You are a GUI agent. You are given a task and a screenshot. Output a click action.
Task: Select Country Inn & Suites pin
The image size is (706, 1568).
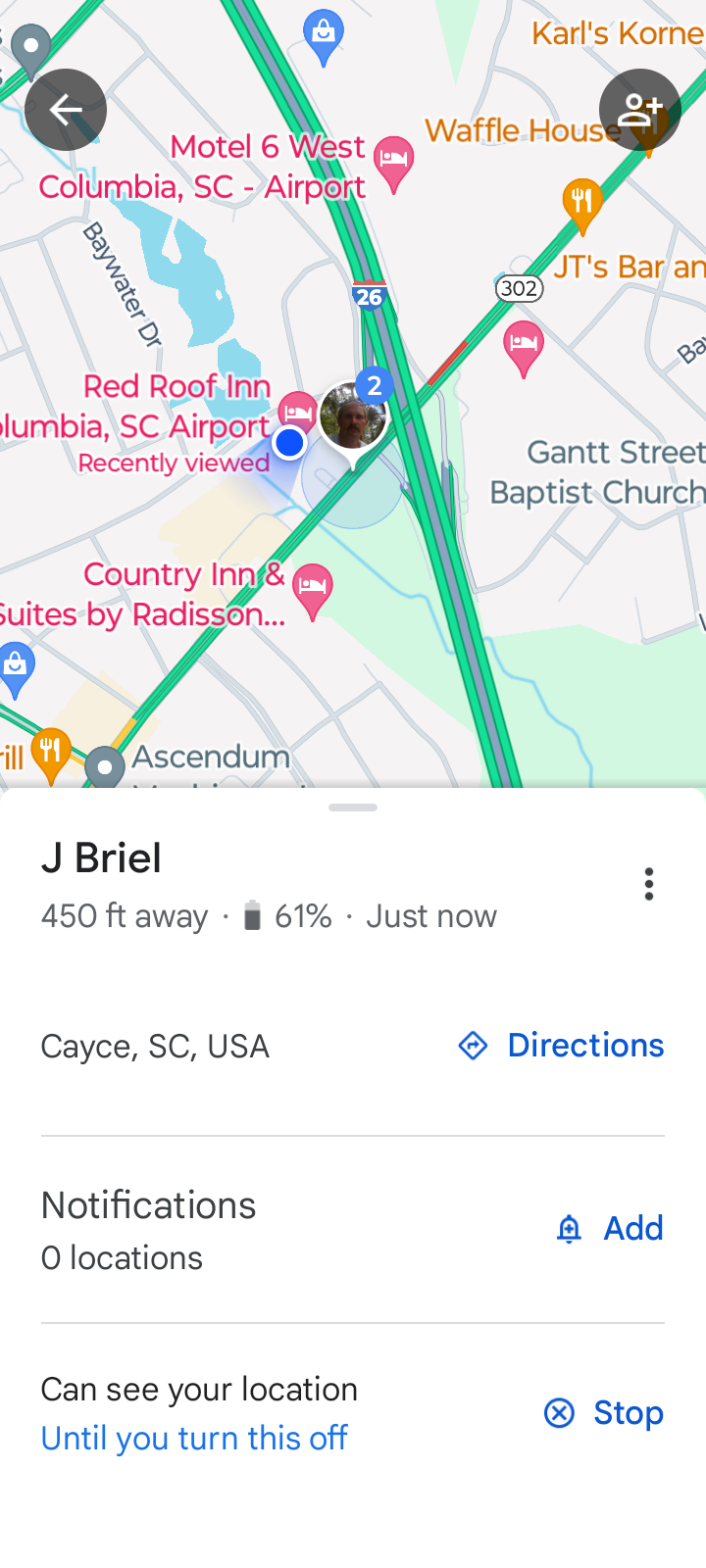(x=313, y=588)
